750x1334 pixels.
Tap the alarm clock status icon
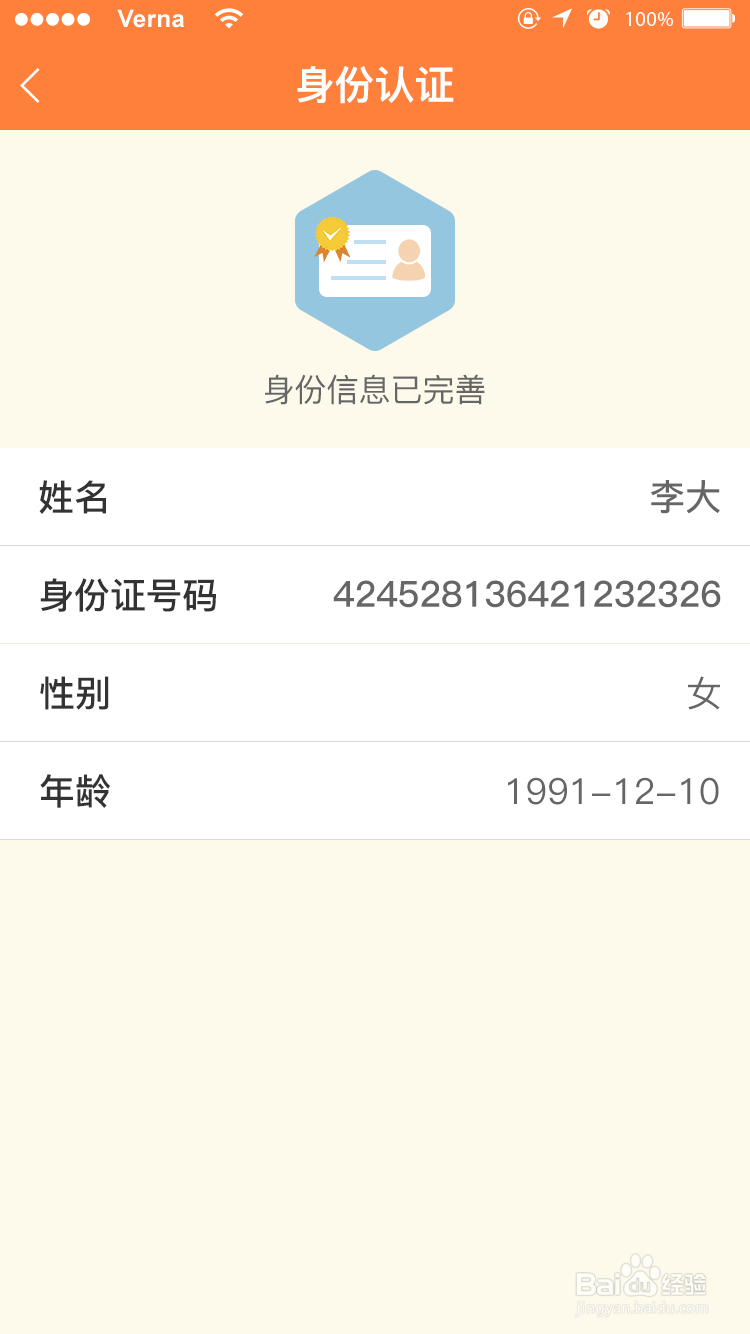pos(598,18)
